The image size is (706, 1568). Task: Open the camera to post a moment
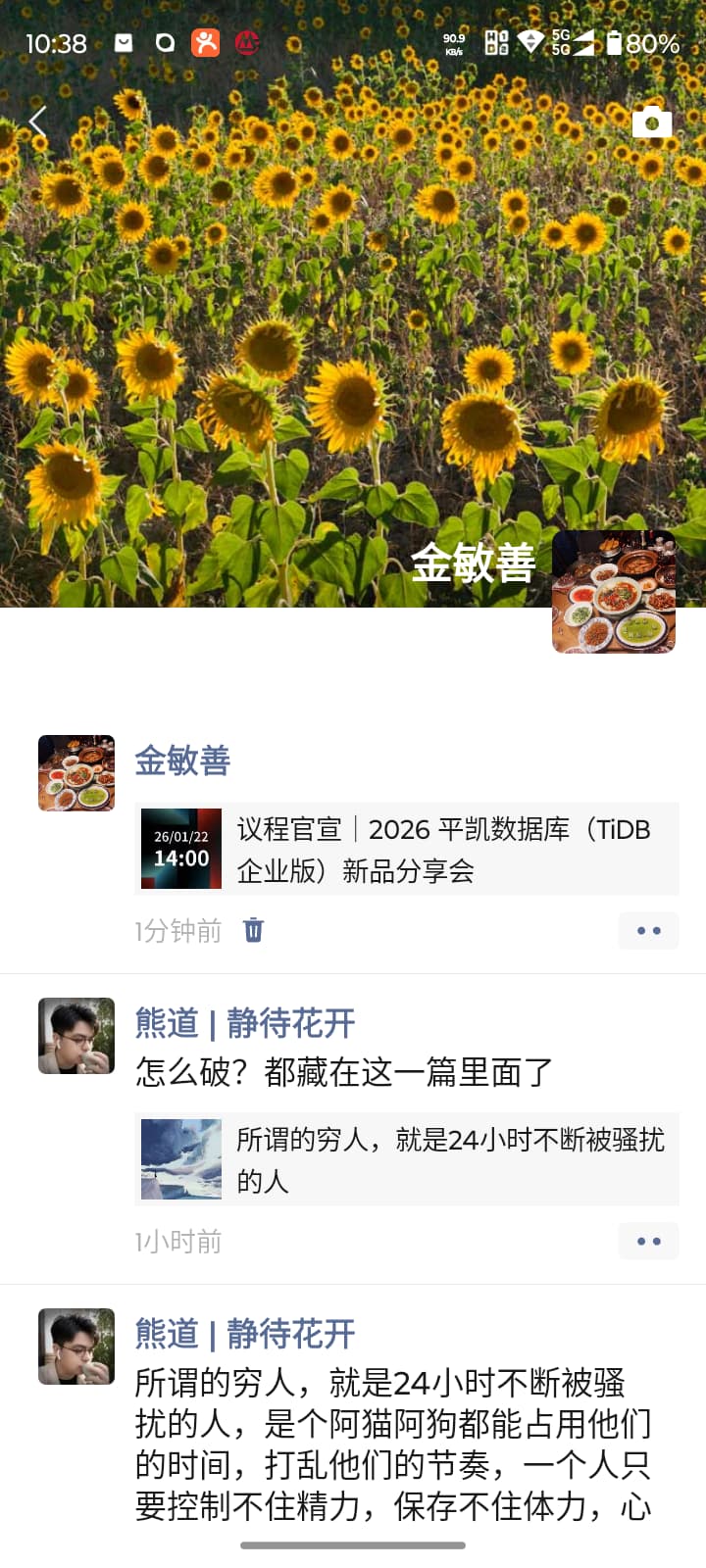[x=651, y=122]
